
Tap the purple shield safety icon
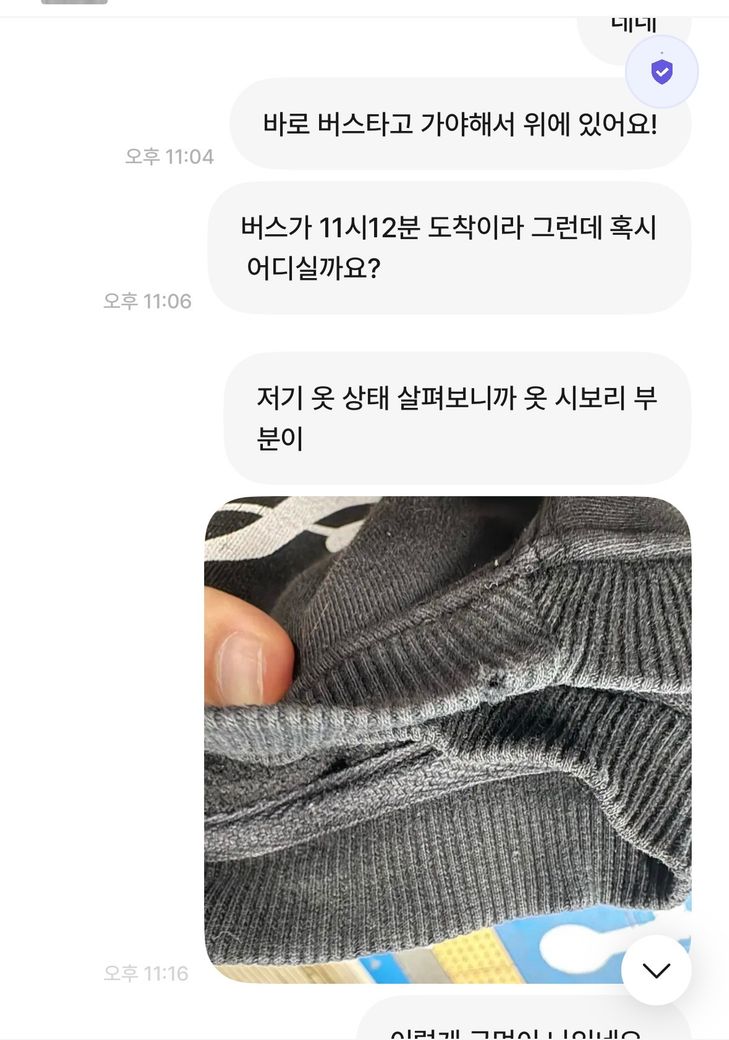click(661, 72)
